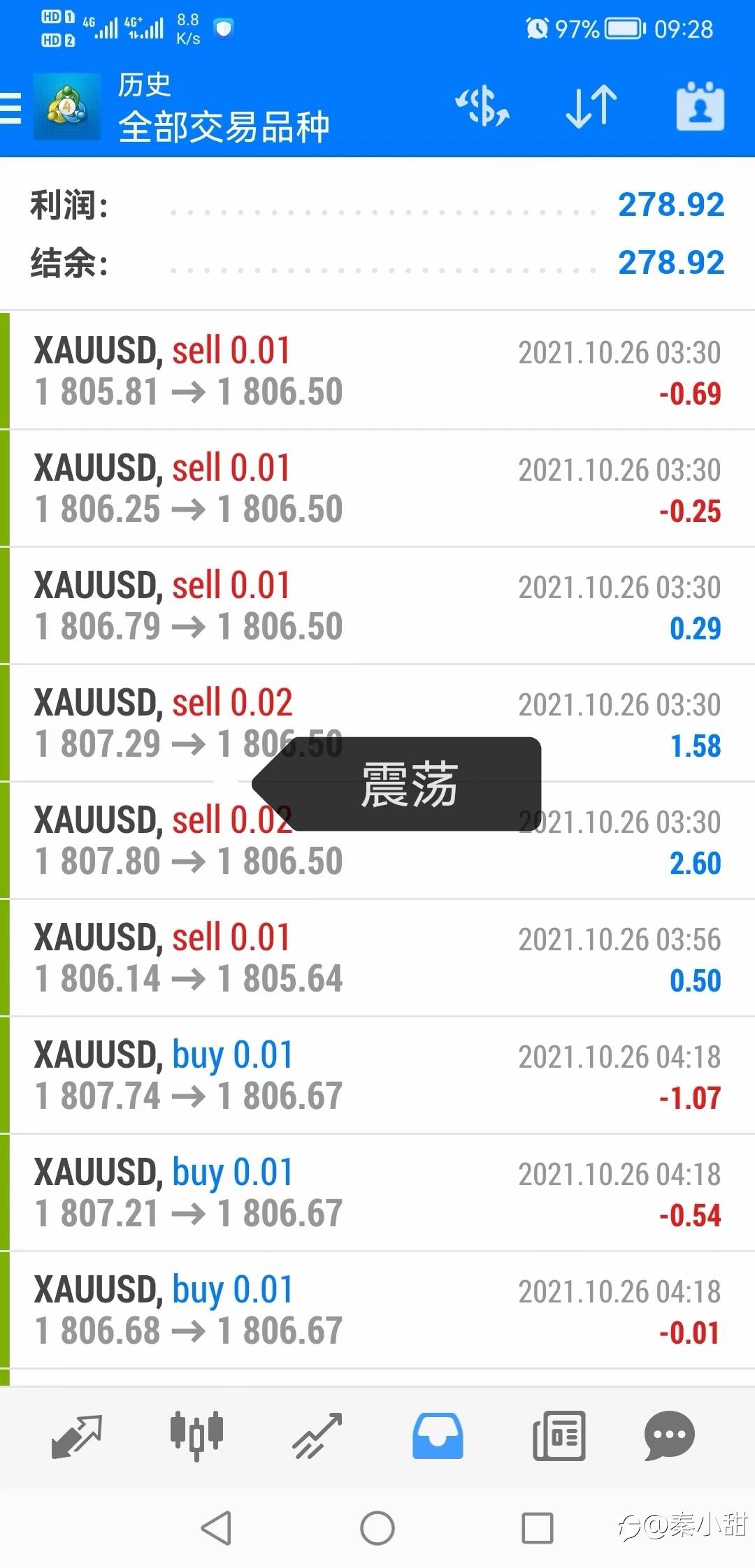
Task: Switch to the candlestick chart tab
Action: click(196, 1436)
